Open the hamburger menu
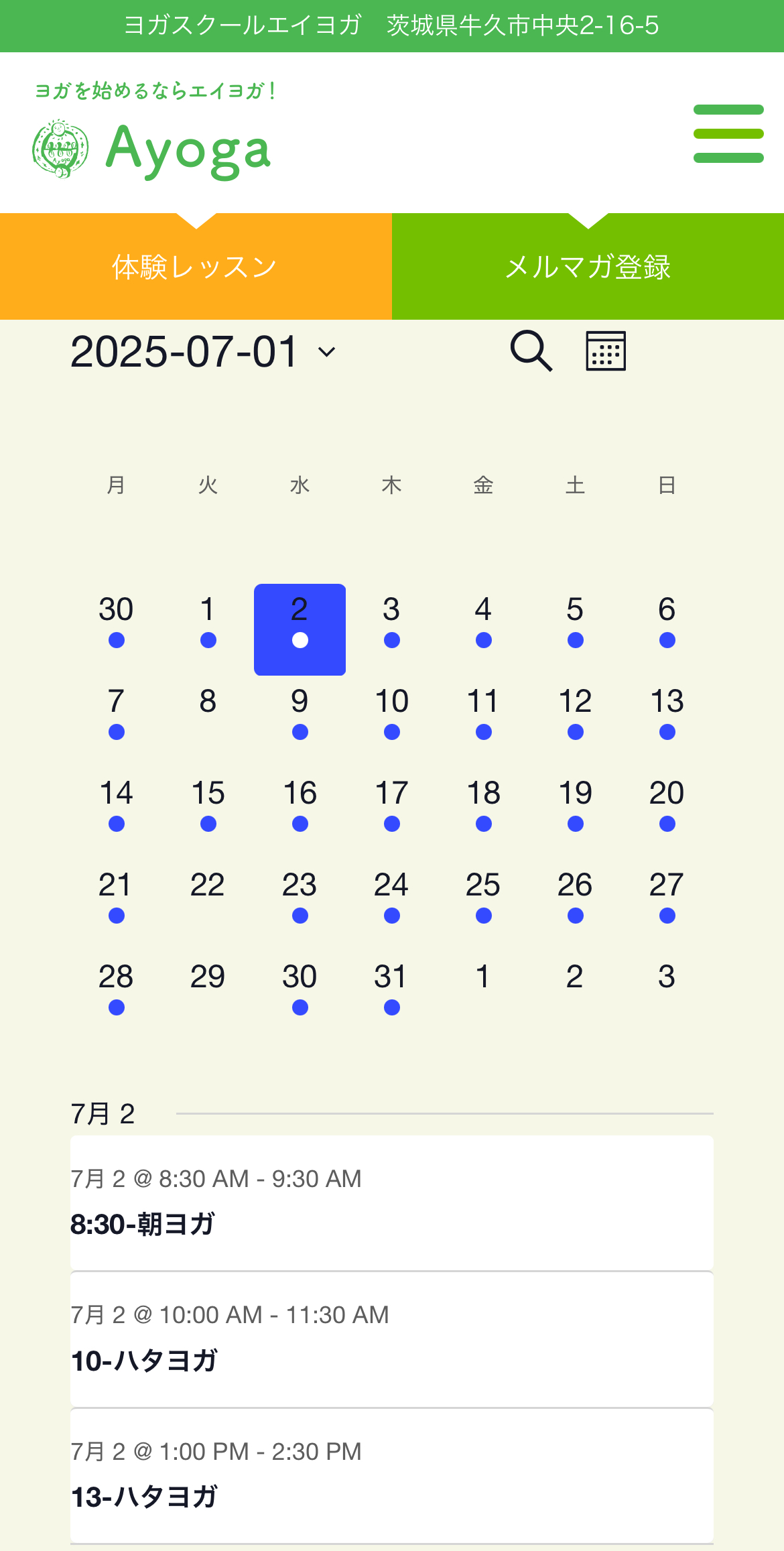The width and height of the screenshot is (784, 1551). click(728, 133)
